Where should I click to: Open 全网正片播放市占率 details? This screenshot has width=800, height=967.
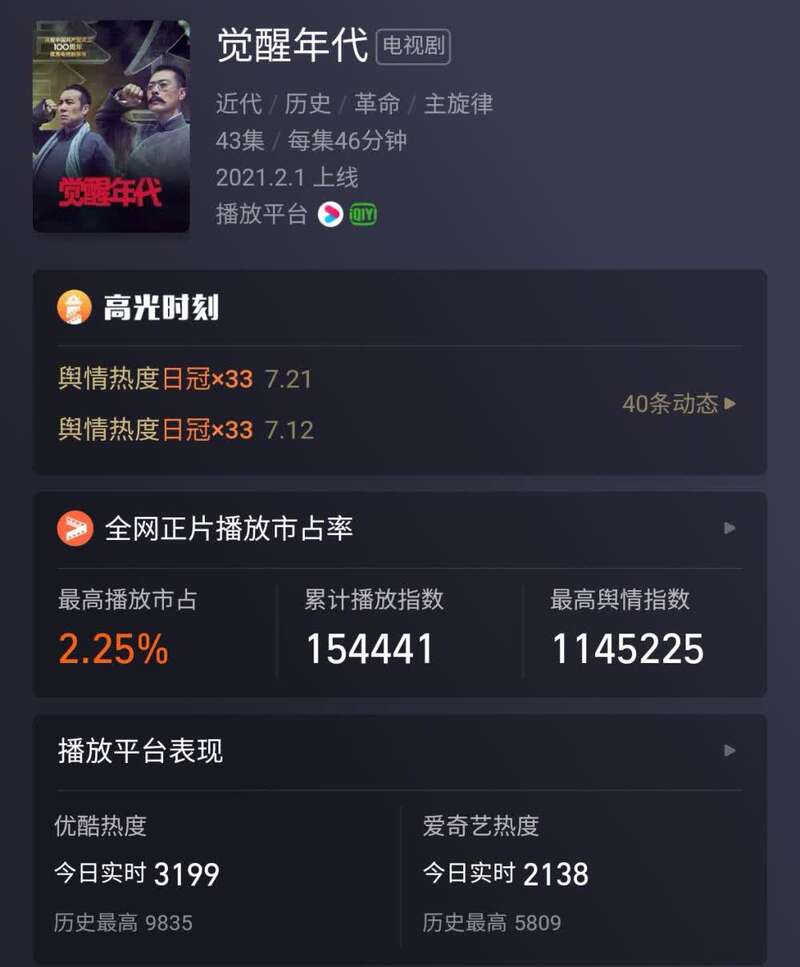(729, 528)
